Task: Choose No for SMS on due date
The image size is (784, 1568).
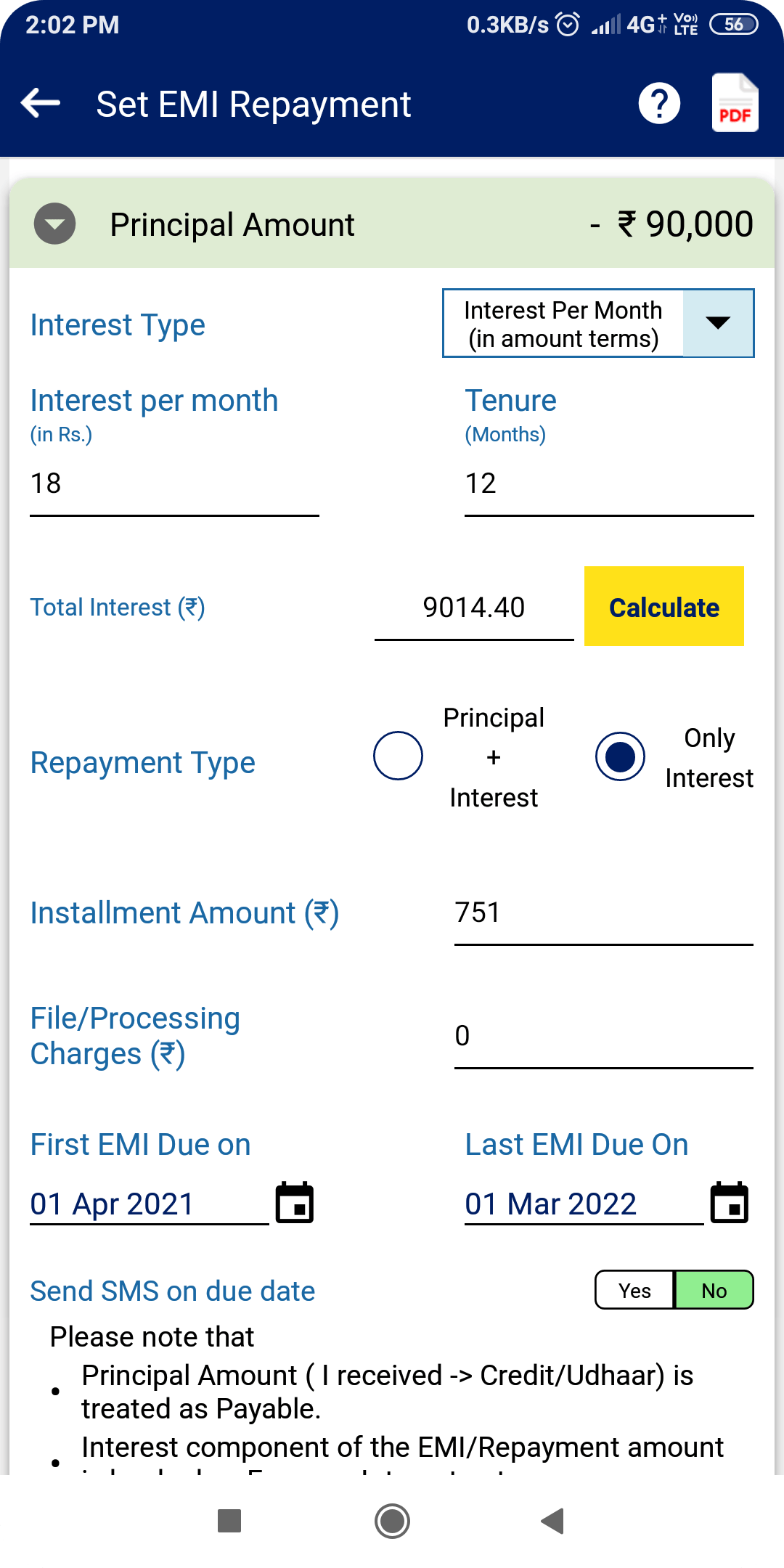Action: click(x=714, y=1291)
